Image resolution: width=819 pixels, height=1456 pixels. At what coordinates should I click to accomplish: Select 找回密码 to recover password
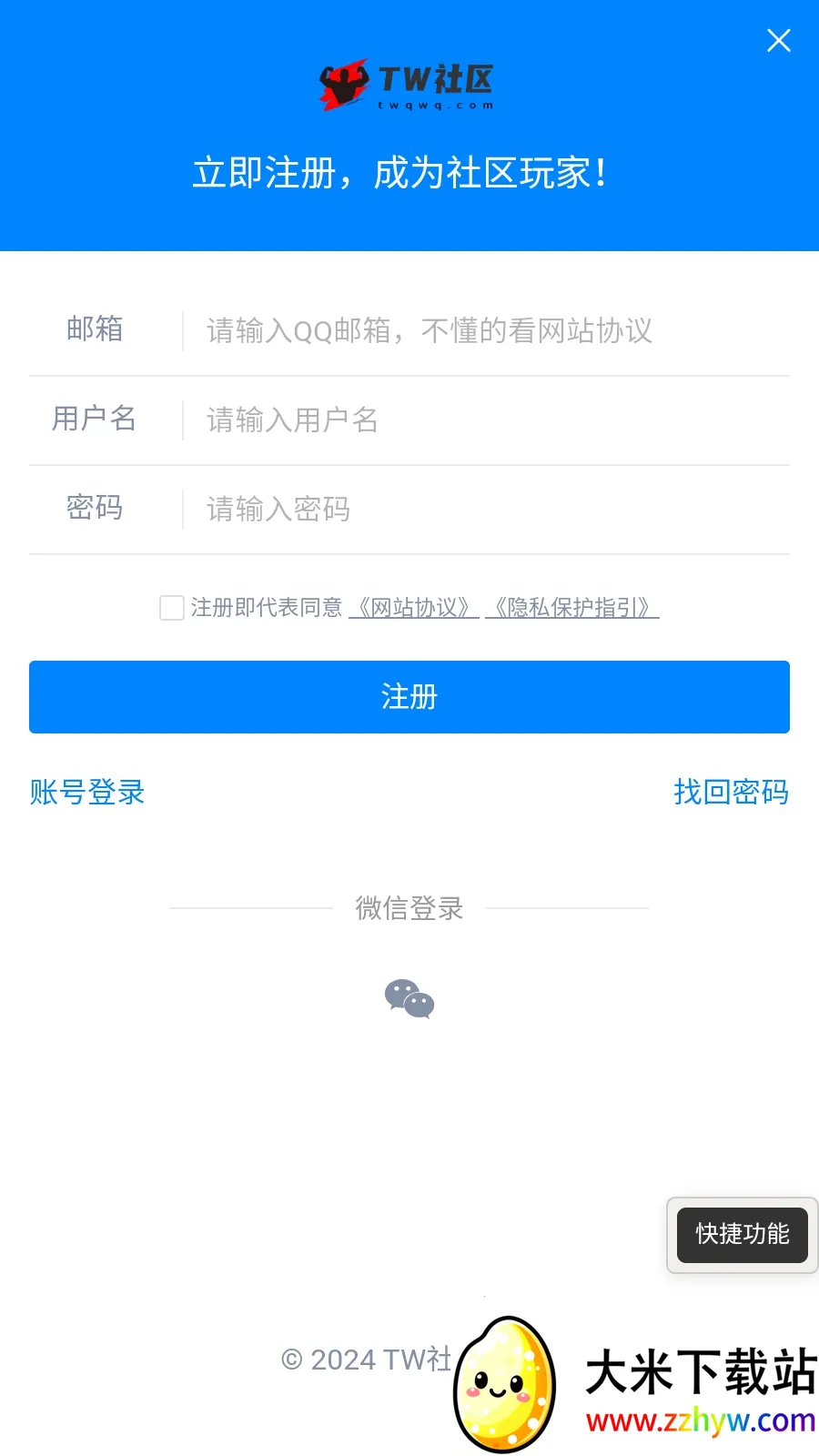point(733,793)
